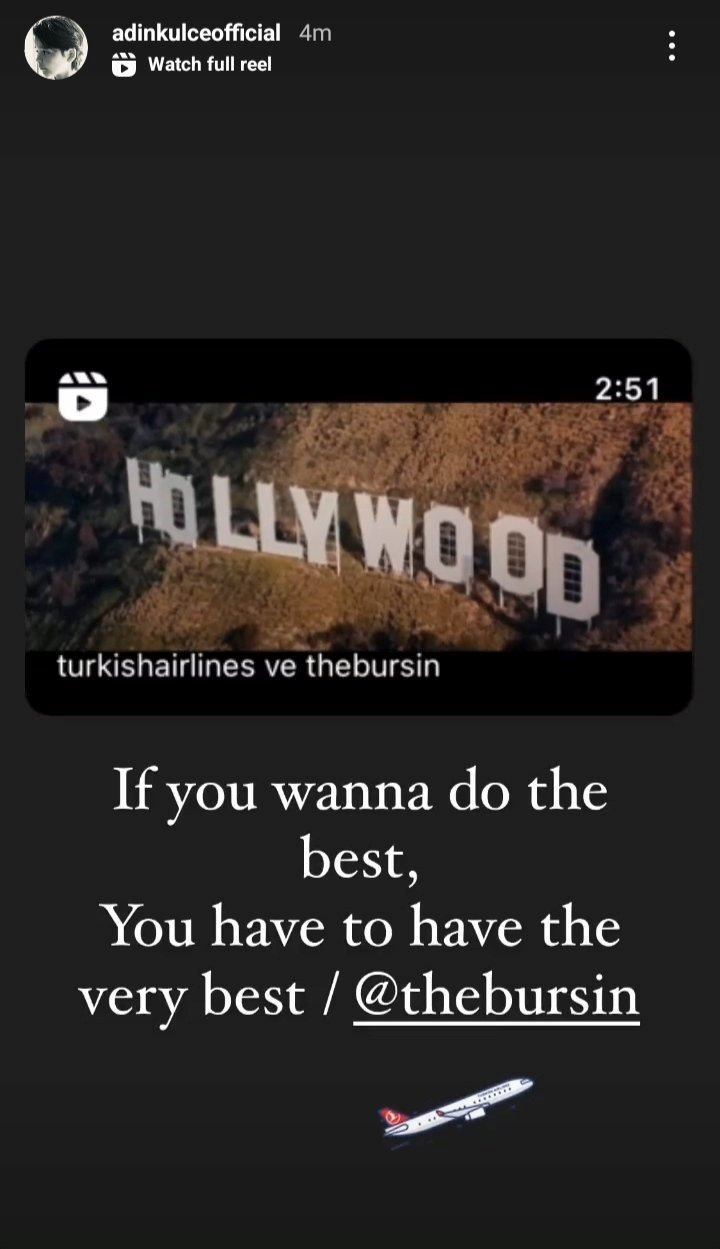Open the adinkulceofficial username
The height and width of the screenshot is (1249, 720).
point(196,33)
